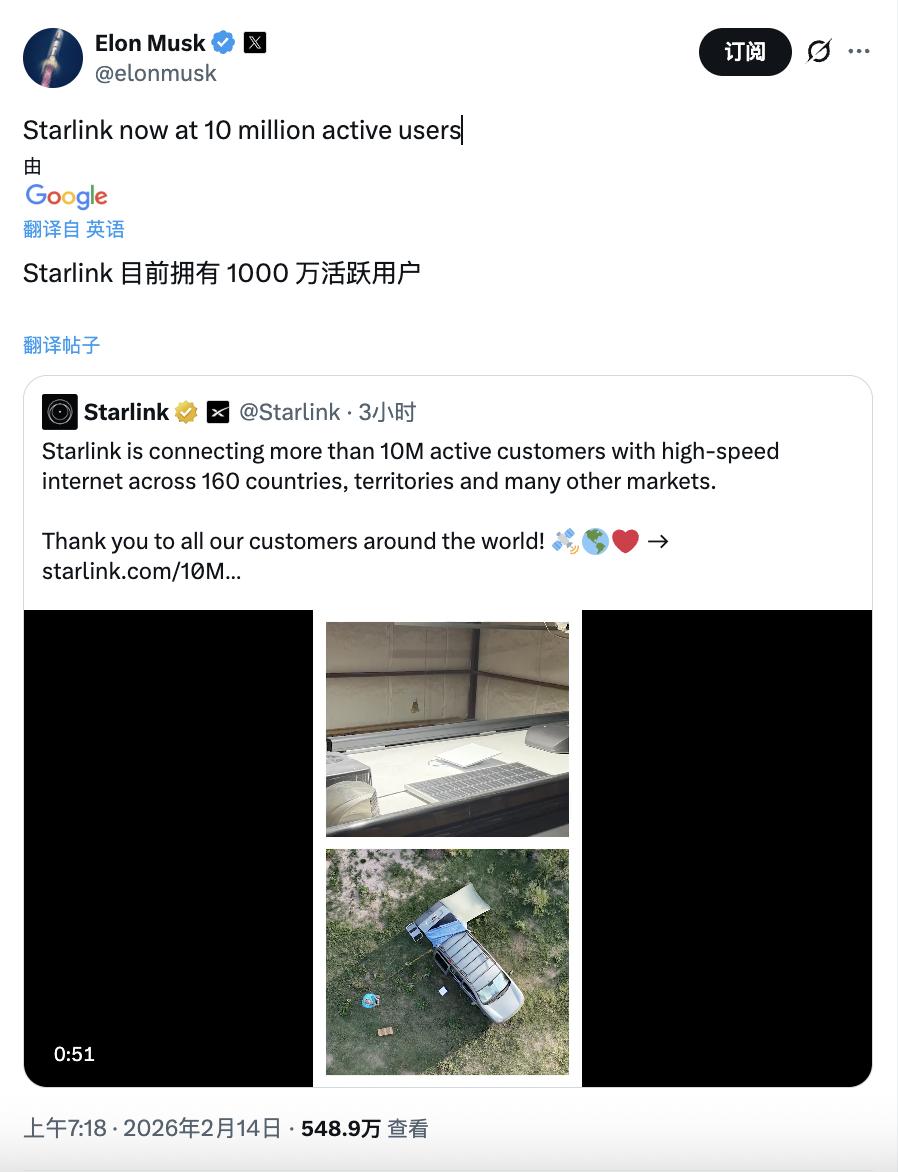Play the 0:51 video
This screenshot has width=898, height=1172.
coord(168,847)
